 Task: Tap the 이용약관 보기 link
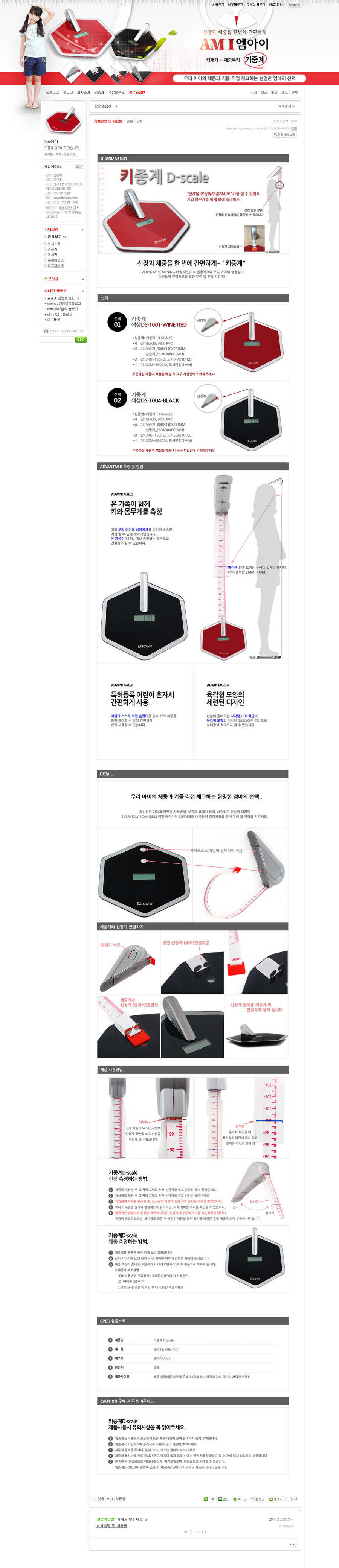click(x=67, y=207)
